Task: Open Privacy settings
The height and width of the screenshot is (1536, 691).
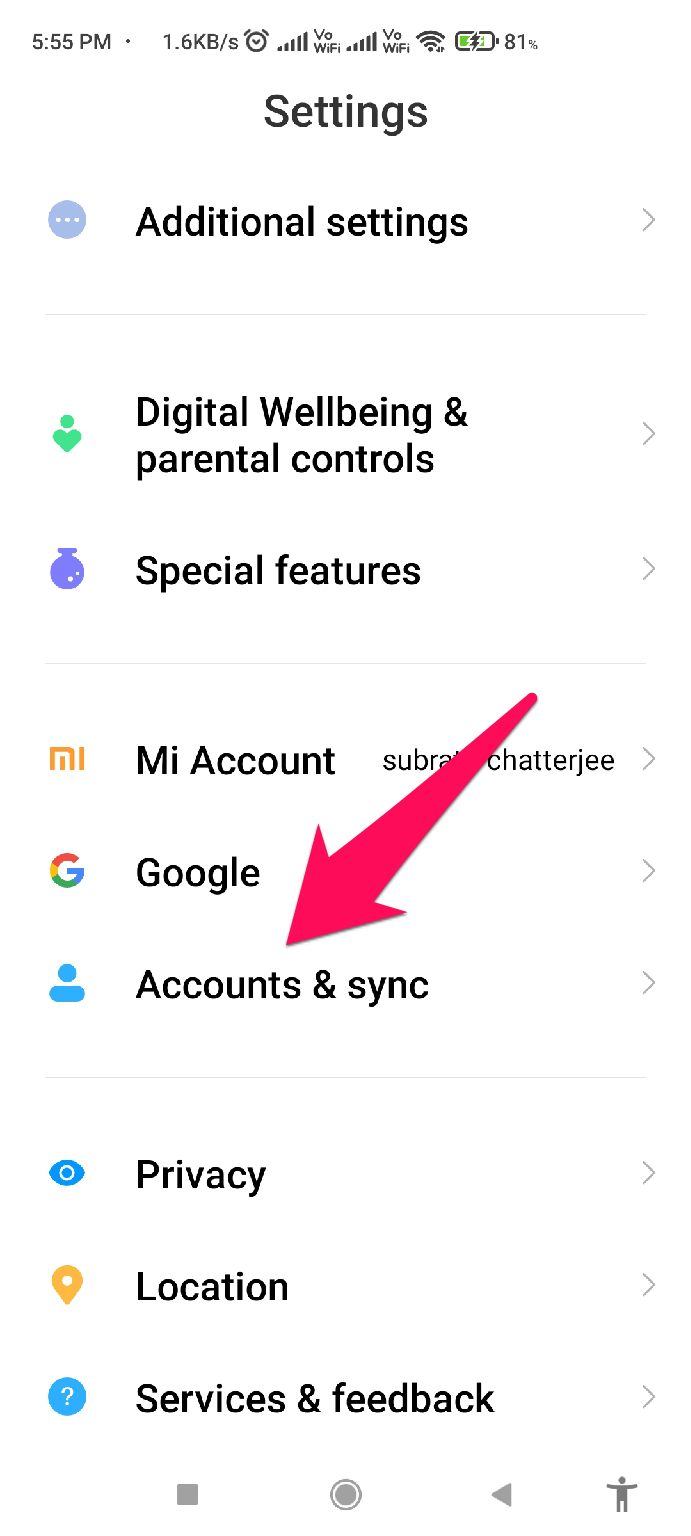Action: tap(345, 1174)
